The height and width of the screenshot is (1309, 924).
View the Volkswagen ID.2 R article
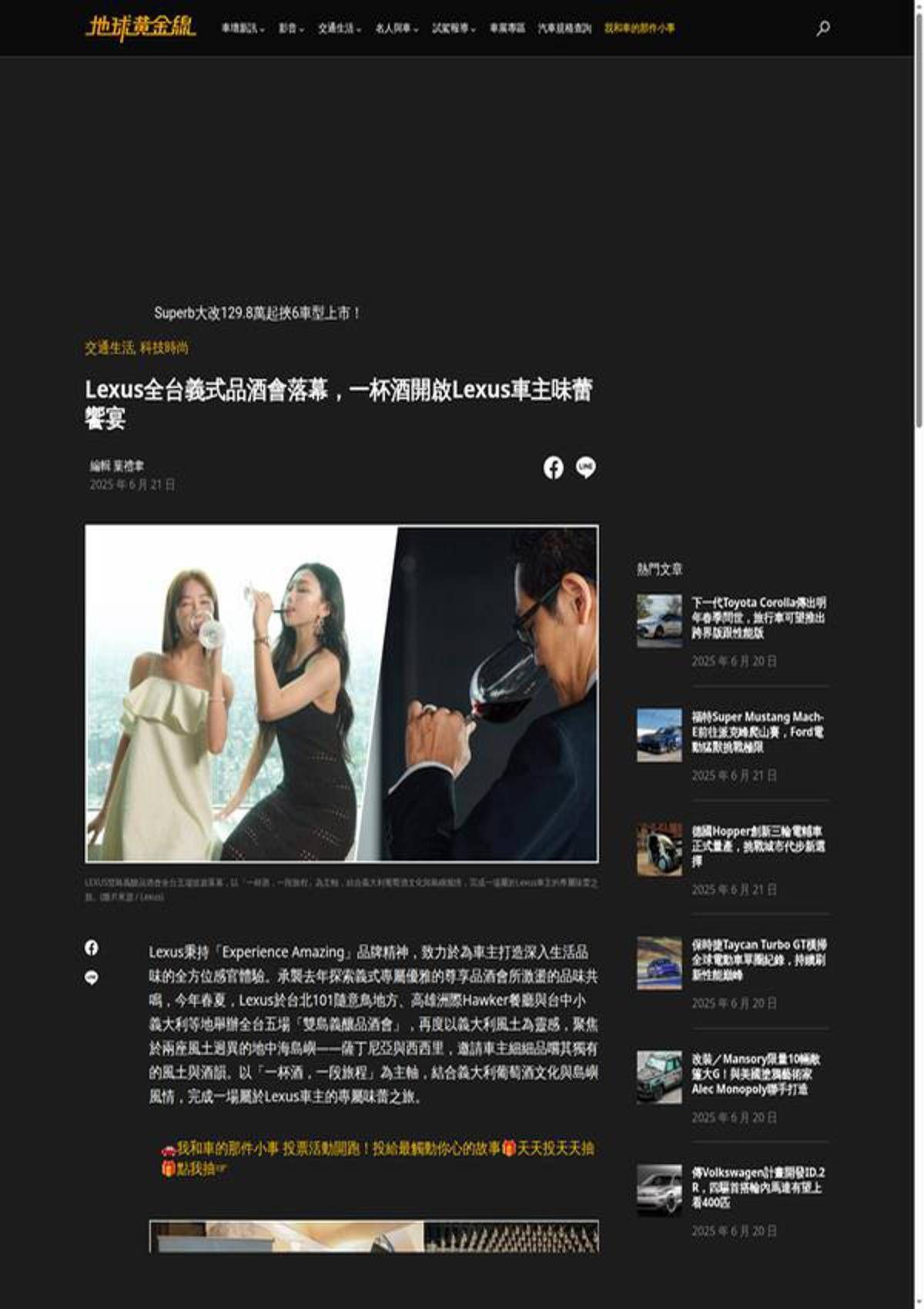tap(758, 1187)
